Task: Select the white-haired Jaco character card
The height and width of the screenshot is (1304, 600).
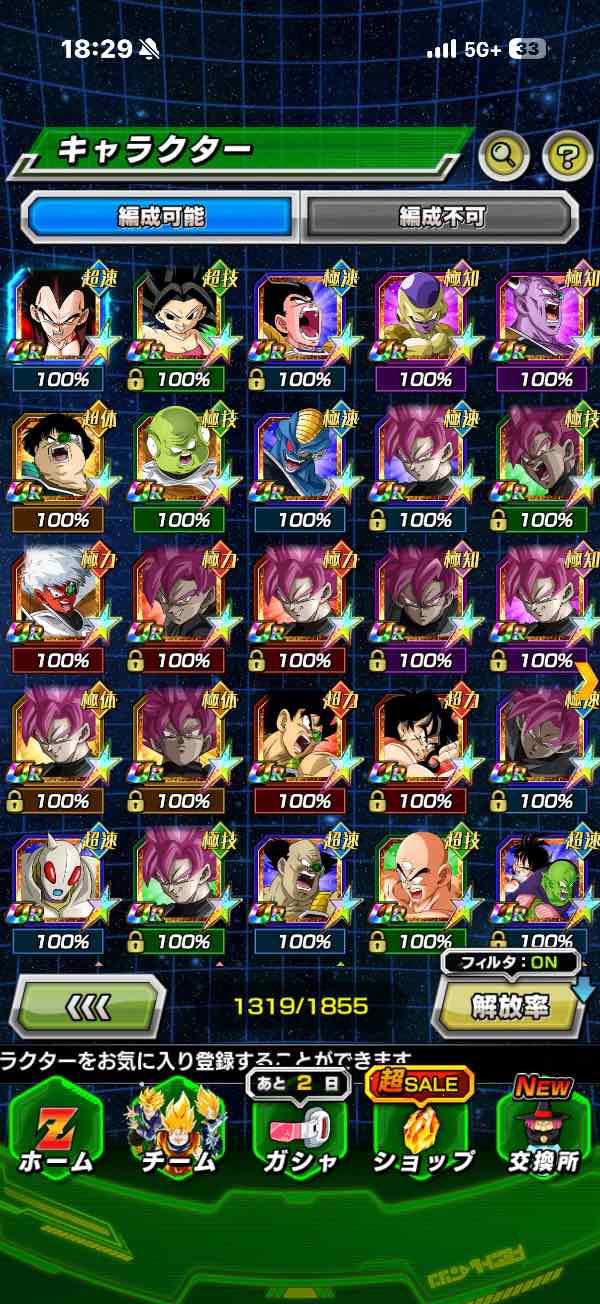Action: (x=64, y=611)
